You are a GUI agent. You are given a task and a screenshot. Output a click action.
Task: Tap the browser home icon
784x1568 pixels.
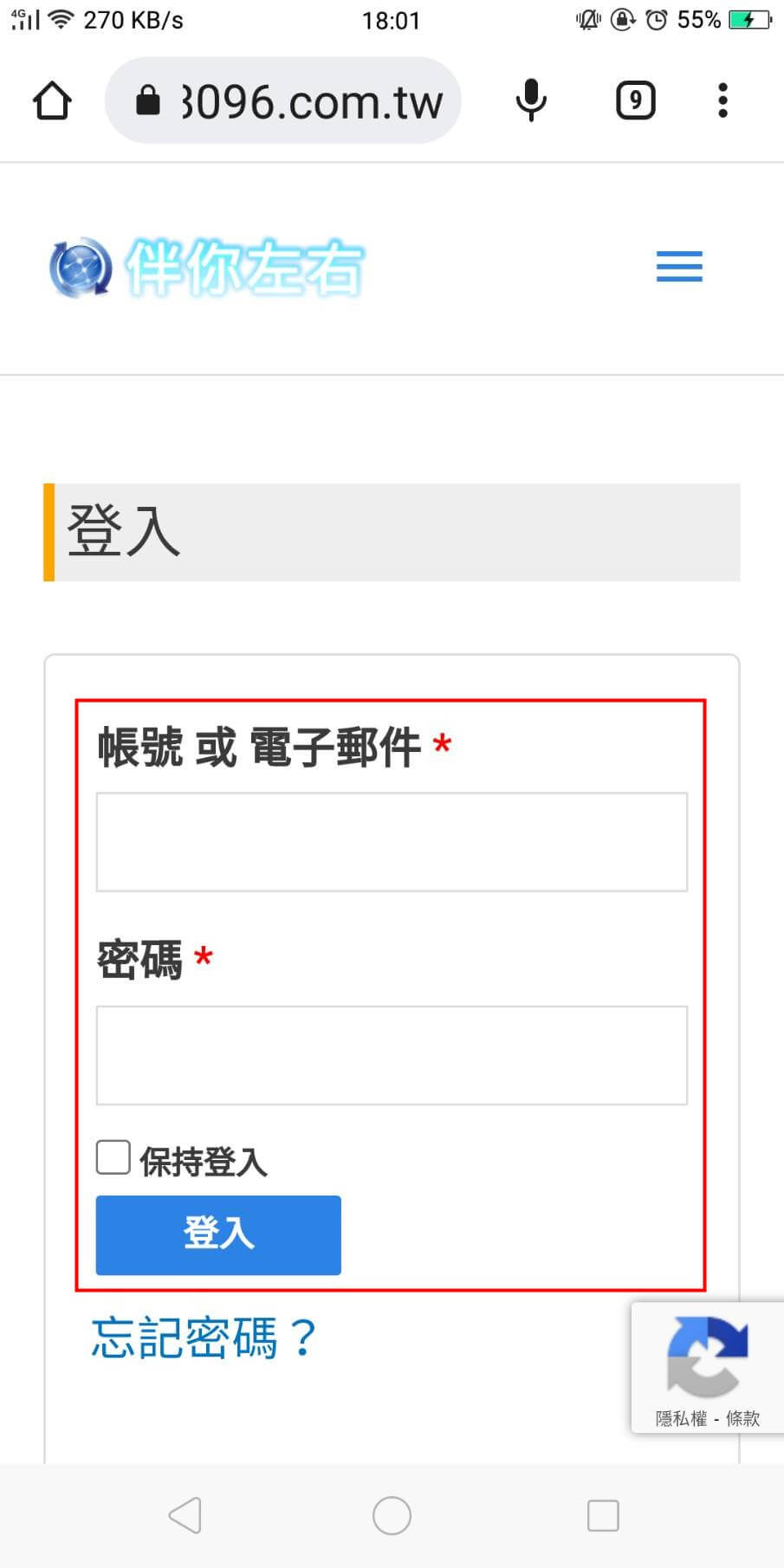(x=52, y=100)
